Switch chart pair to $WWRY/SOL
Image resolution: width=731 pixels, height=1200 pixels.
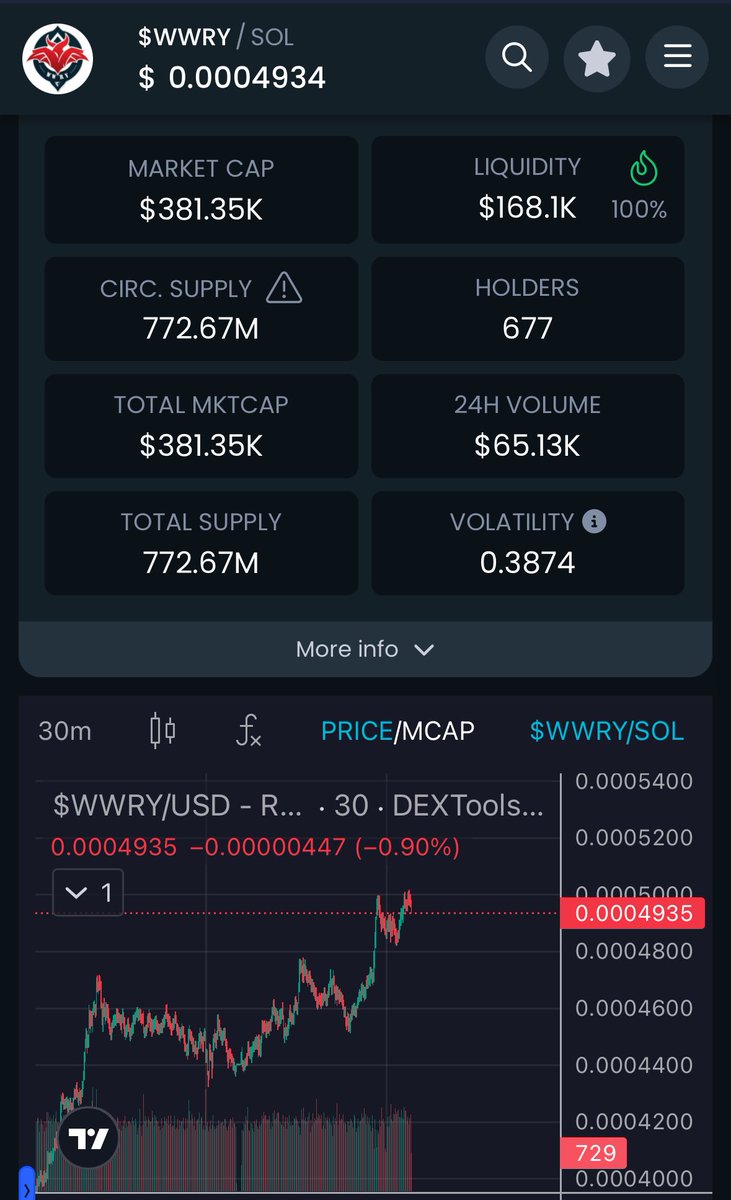606,731
